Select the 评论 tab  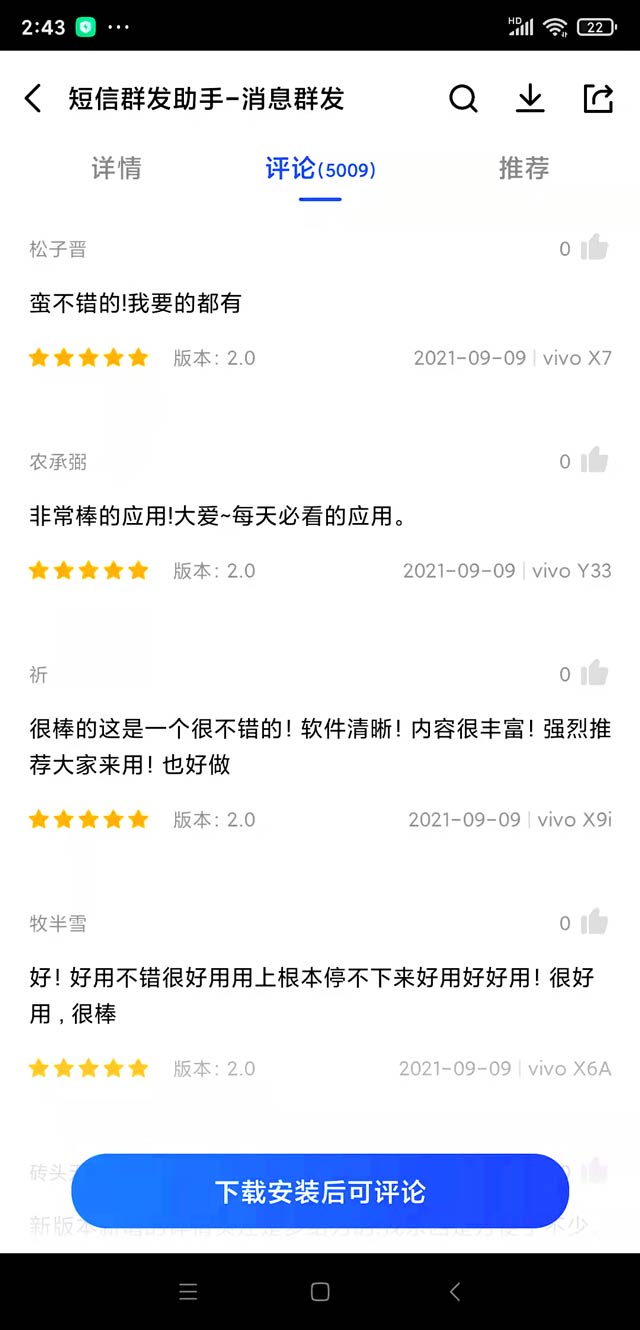(320, 168)
